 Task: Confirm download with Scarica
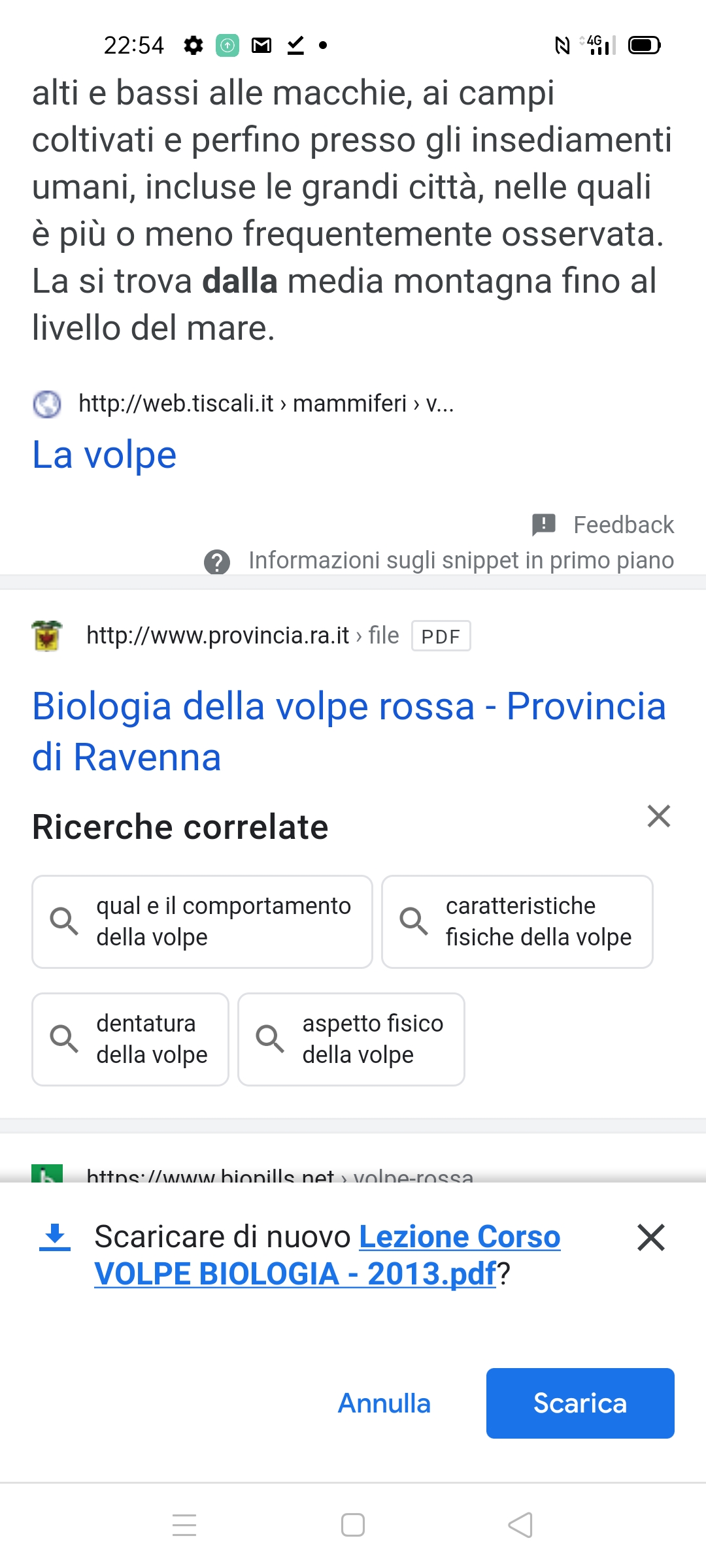580,1403
